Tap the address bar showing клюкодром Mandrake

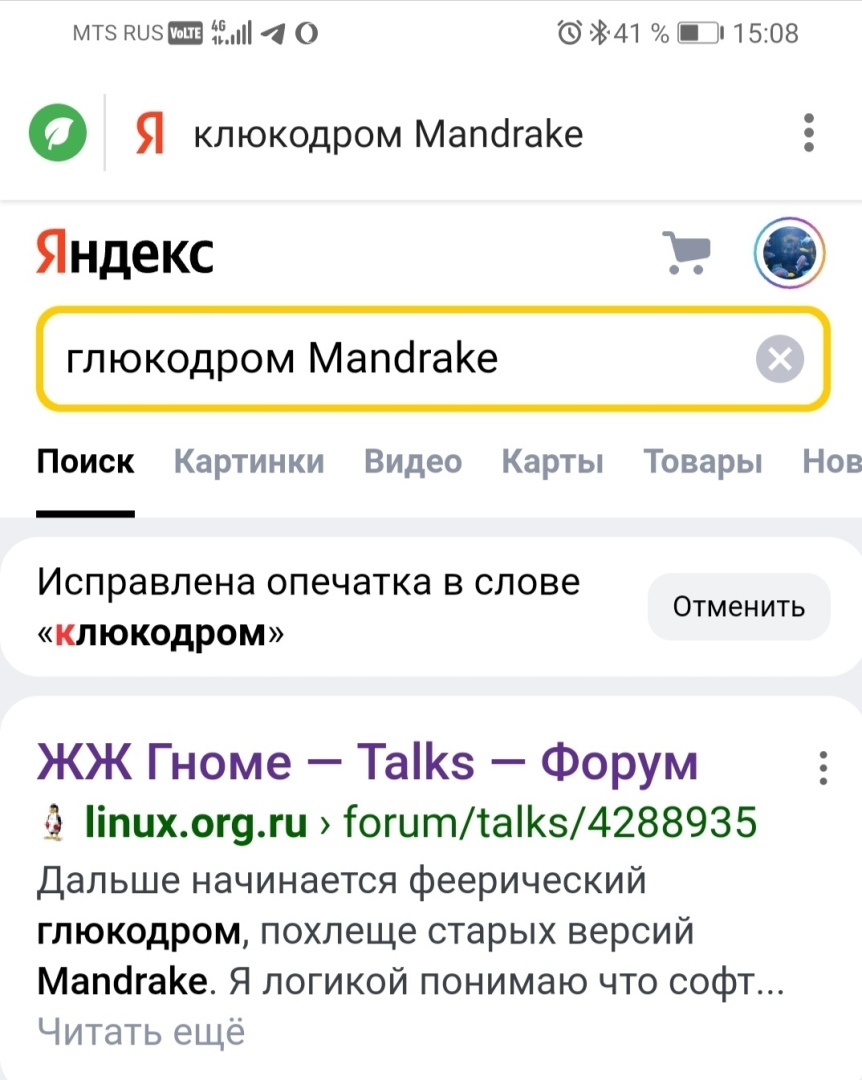pyautogui.click(x=388, y=134)
